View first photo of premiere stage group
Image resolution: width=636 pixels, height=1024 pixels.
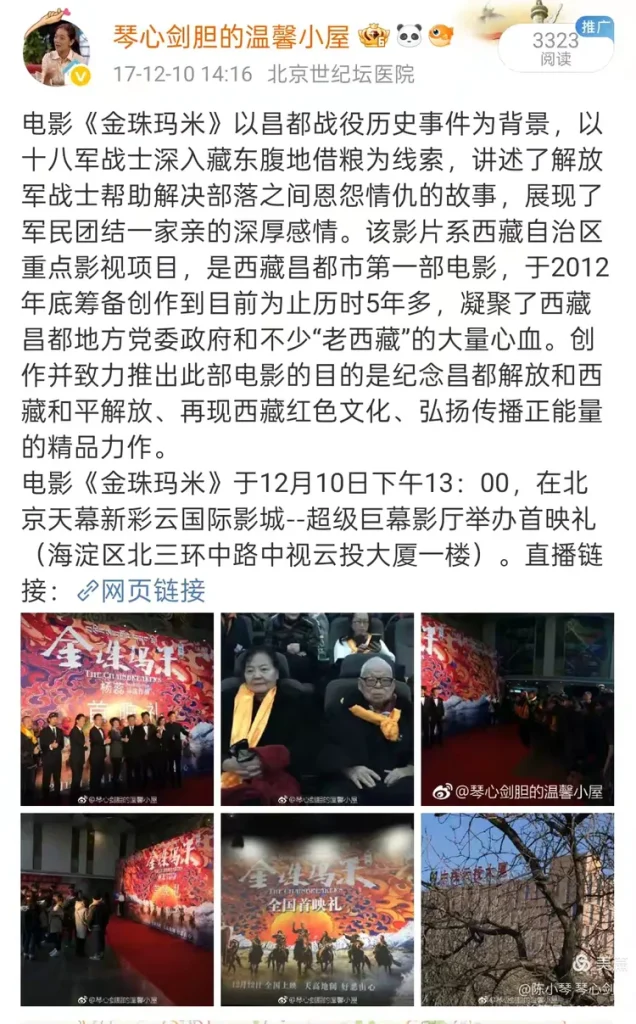click(117, 708)
